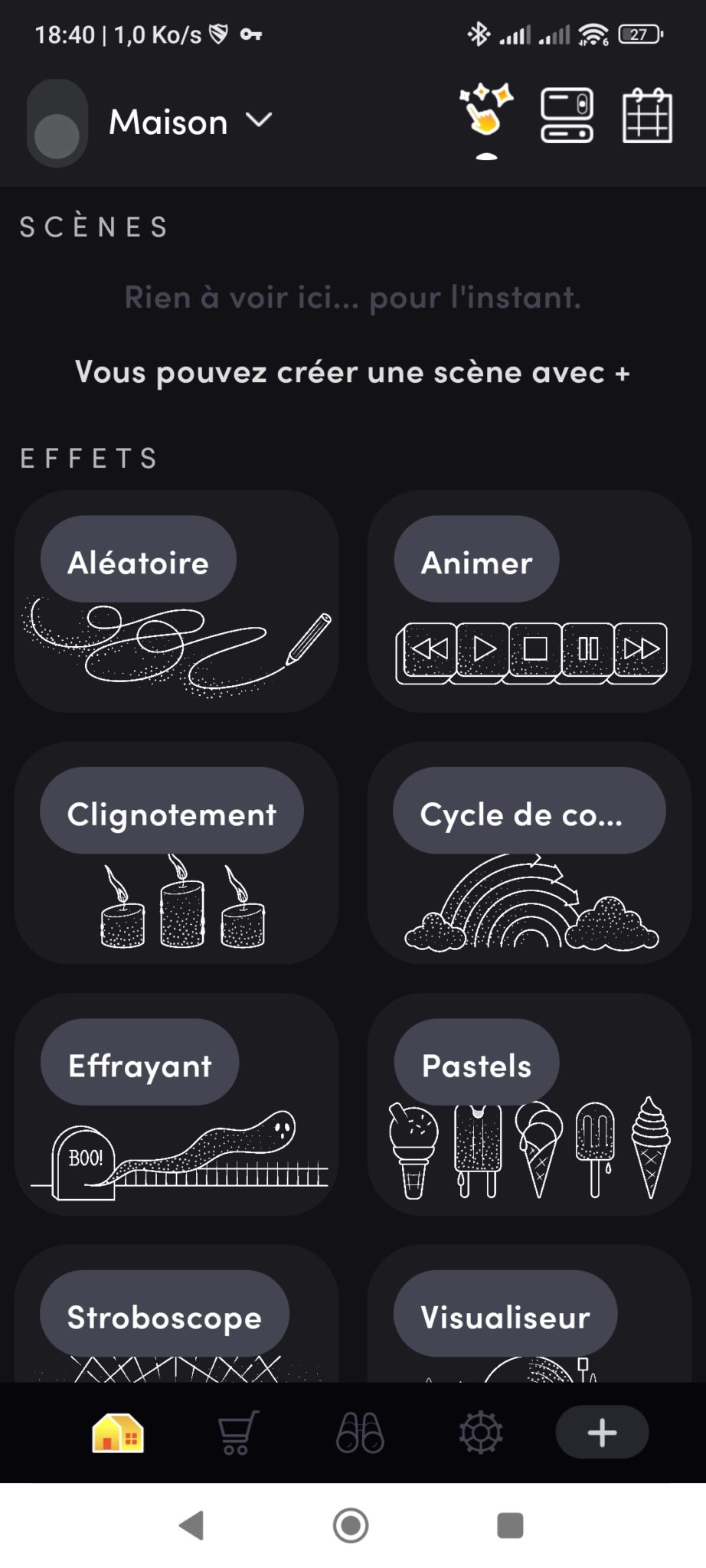Launch the Effrayant ghost effect
The width and height of the screenshot is (706, 1568).
176,1104
